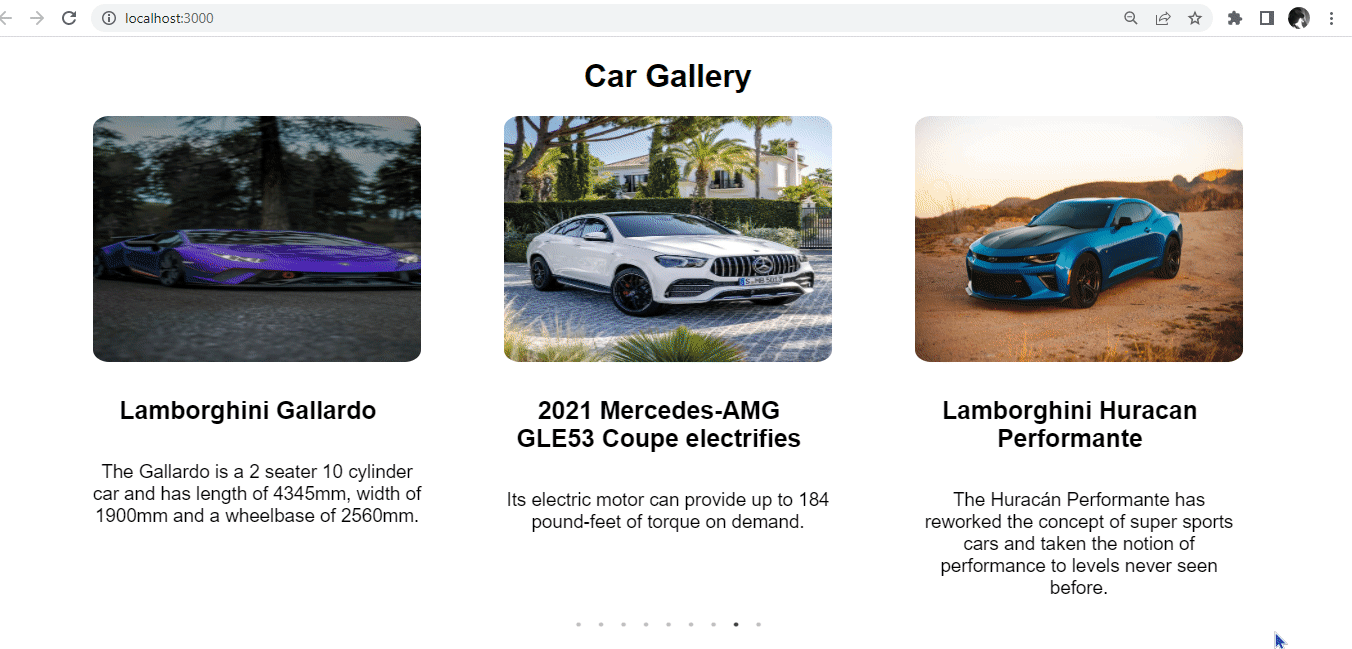This screenshot has width=1352, height=649.
Task: Open the browser share icon
Action: [1163, 18]
